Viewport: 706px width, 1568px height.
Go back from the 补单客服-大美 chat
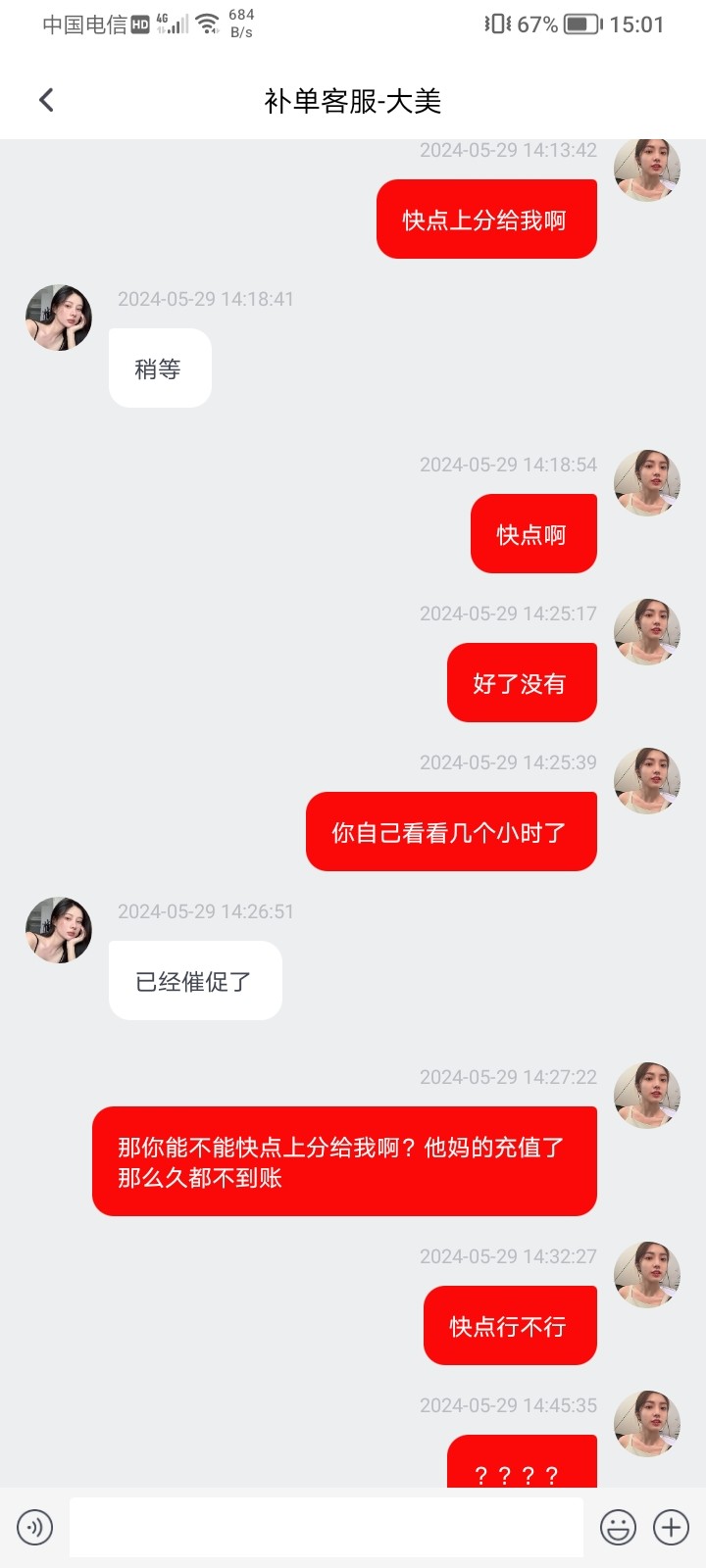pos(46,100)
